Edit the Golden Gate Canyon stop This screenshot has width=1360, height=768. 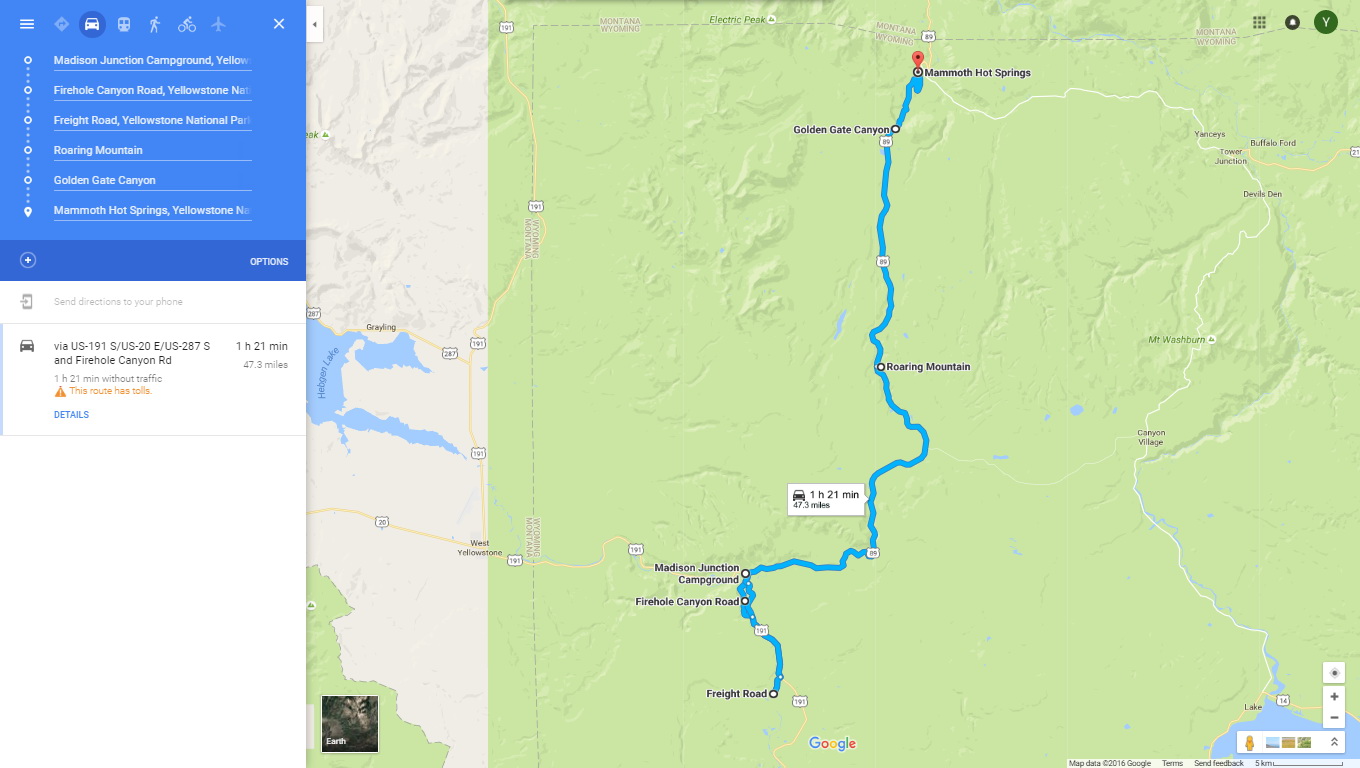[x=151, y=181]
